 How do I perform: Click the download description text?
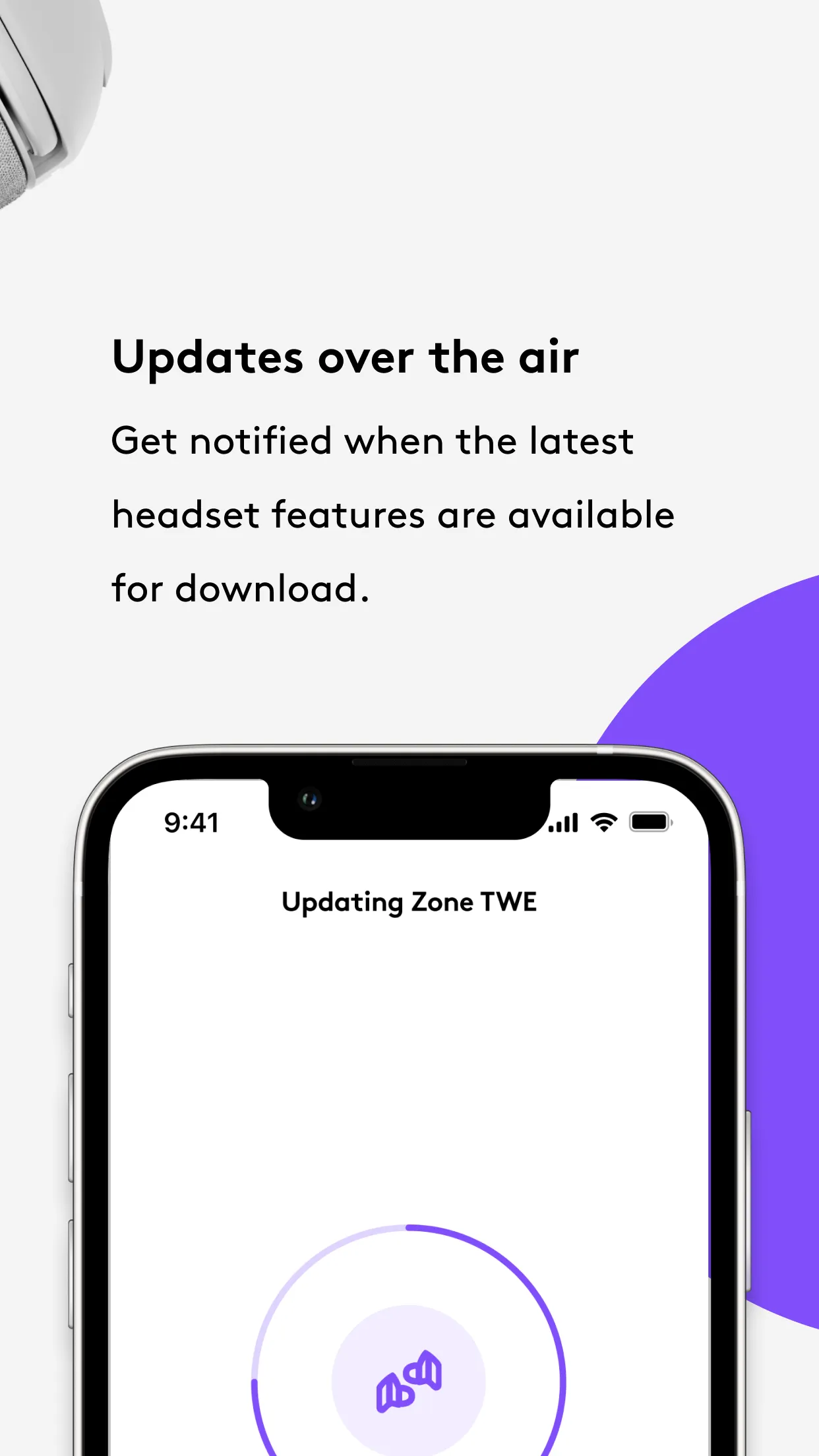(x=393, y=514)
